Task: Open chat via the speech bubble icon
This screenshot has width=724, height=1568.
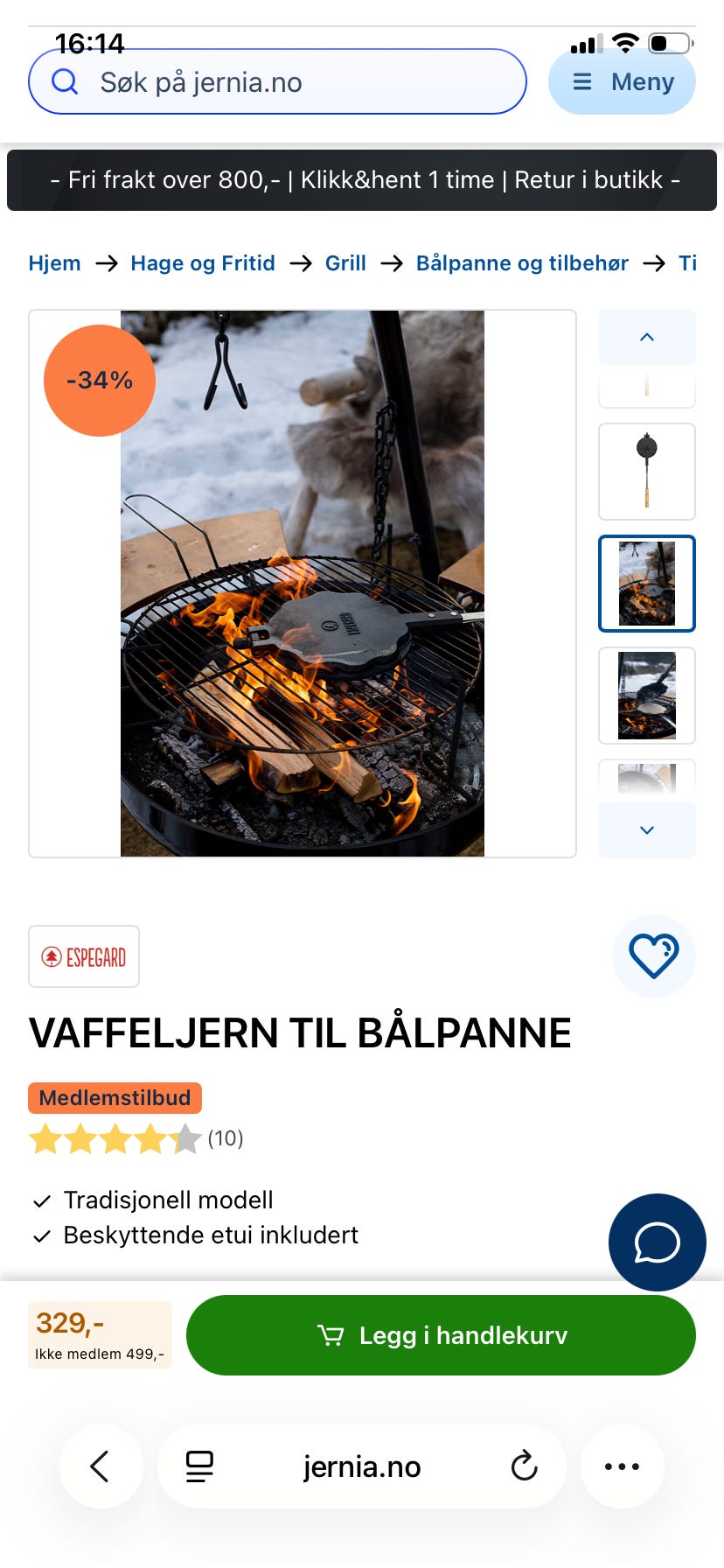Action: [x=657, y=1242]
